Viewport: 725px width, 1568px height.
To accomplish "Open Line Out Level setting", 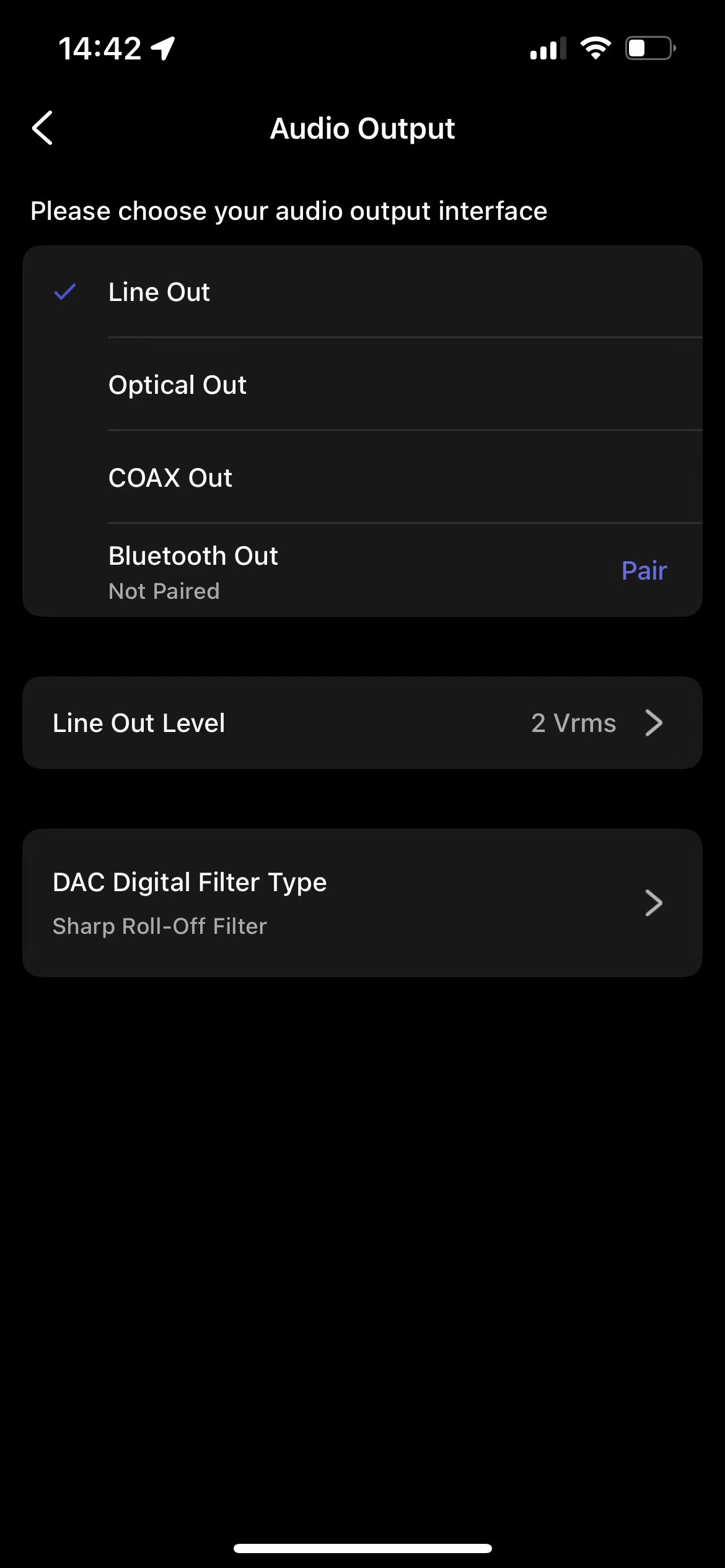I will 362,723.
